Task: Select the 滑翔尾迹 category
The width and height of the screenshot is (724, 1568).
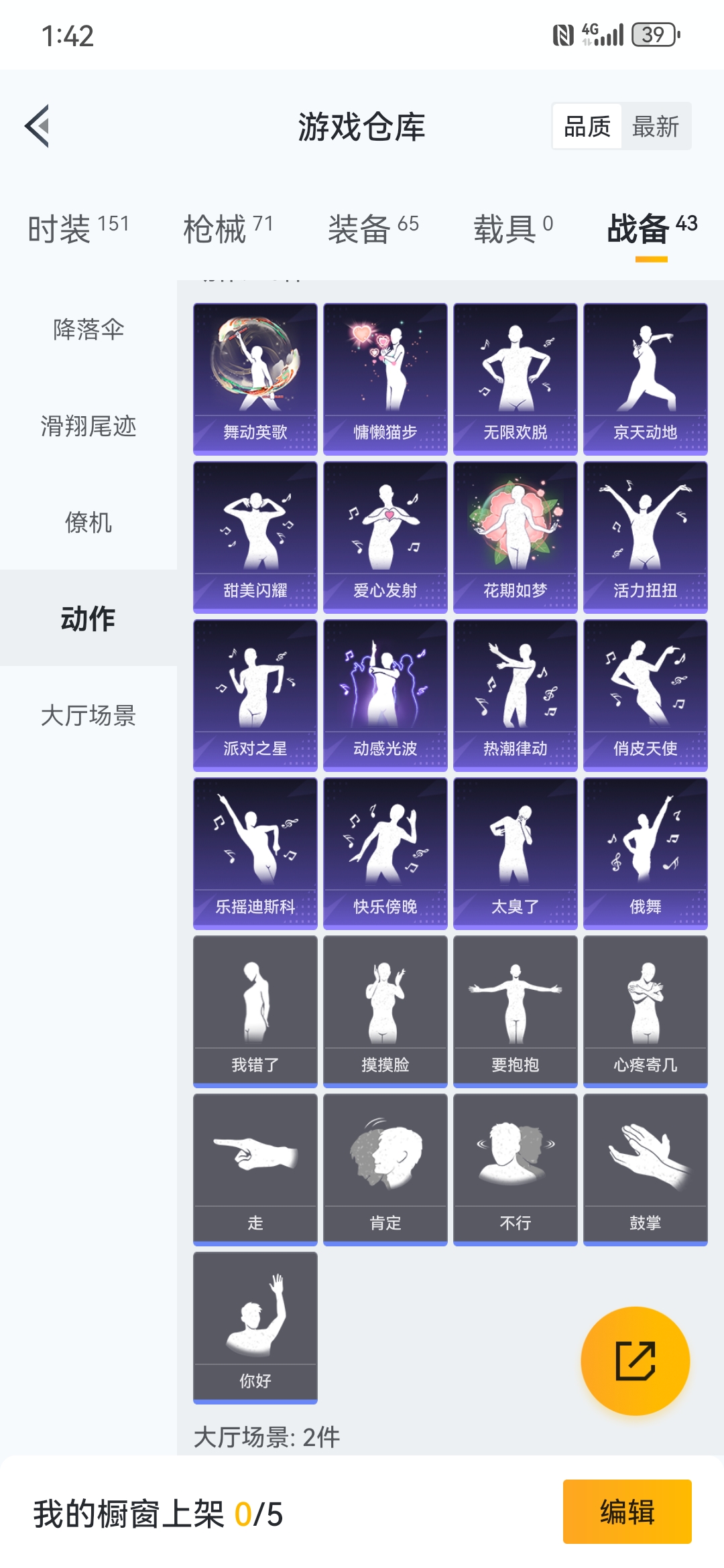Action: coord(88,426)
